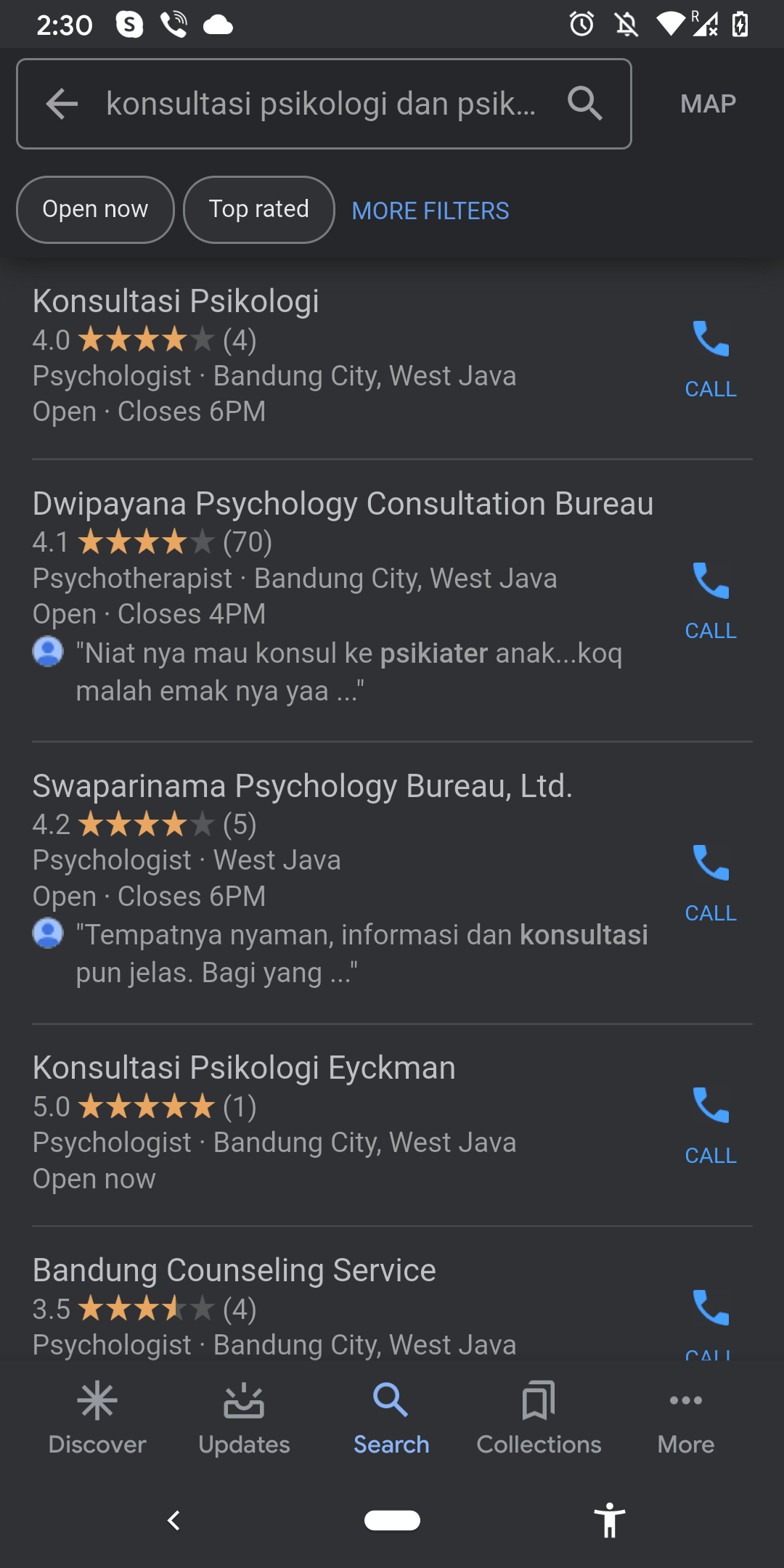The image size is (784, 1568).
Task: Switch to MAP view
Action: pos(708,104)
